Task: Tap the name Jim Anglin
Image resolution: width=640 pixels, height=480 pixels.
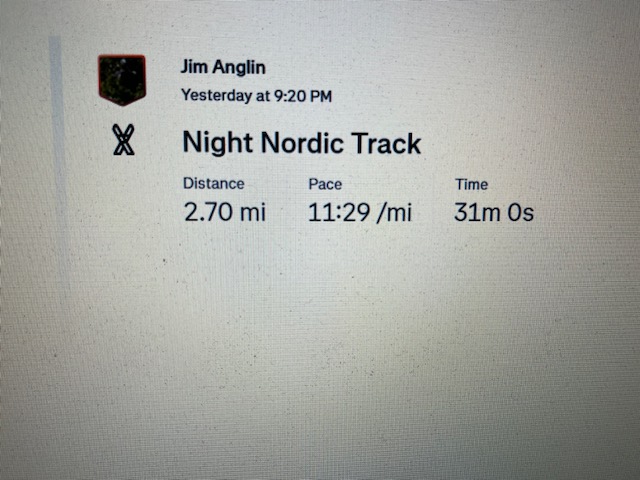Action: click(x=221, y=67)
